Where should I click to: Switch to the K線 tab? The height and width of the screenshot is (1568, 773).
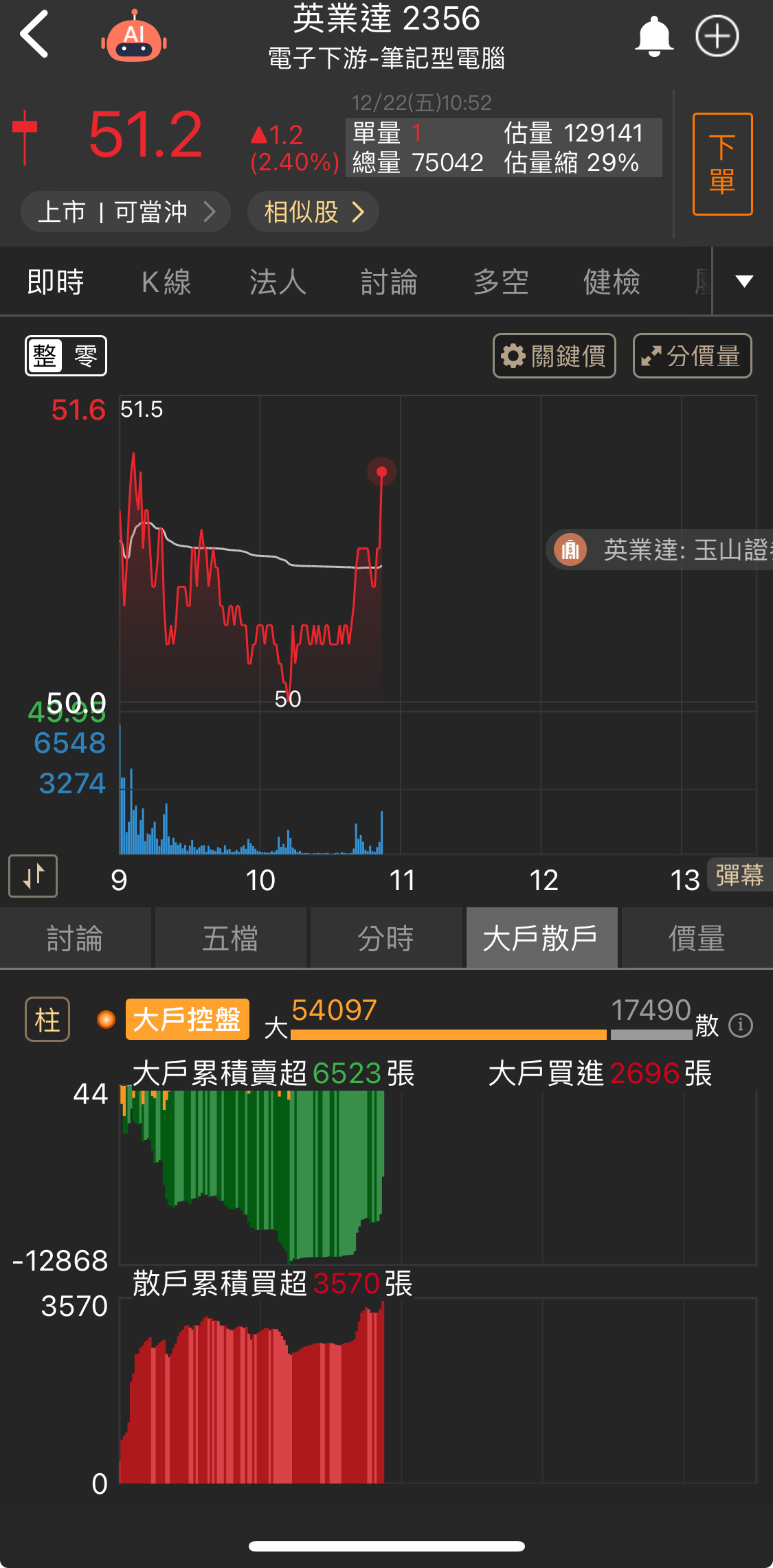(x=166, y=282)
